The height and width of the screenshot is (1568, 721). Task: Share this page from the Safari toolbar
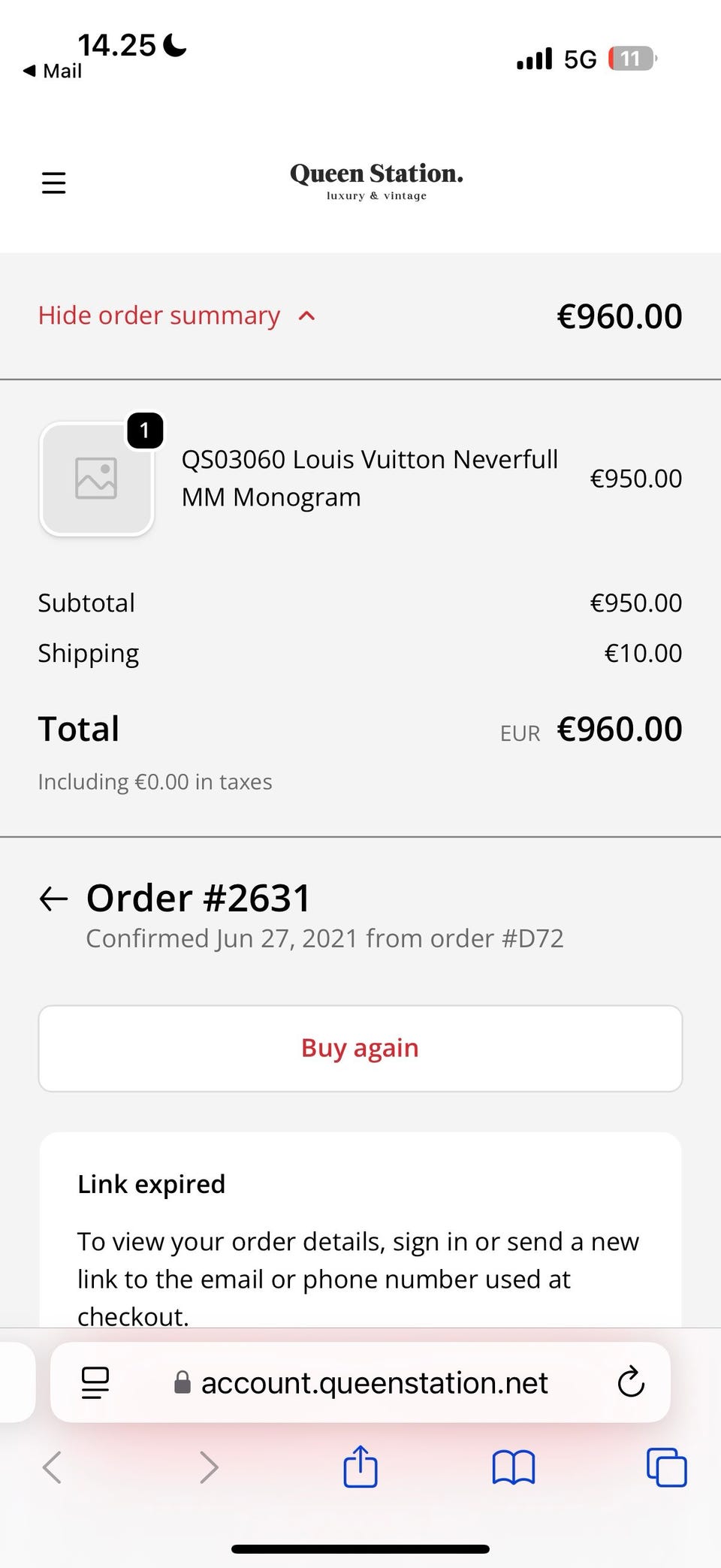[x=360, y=1467]
